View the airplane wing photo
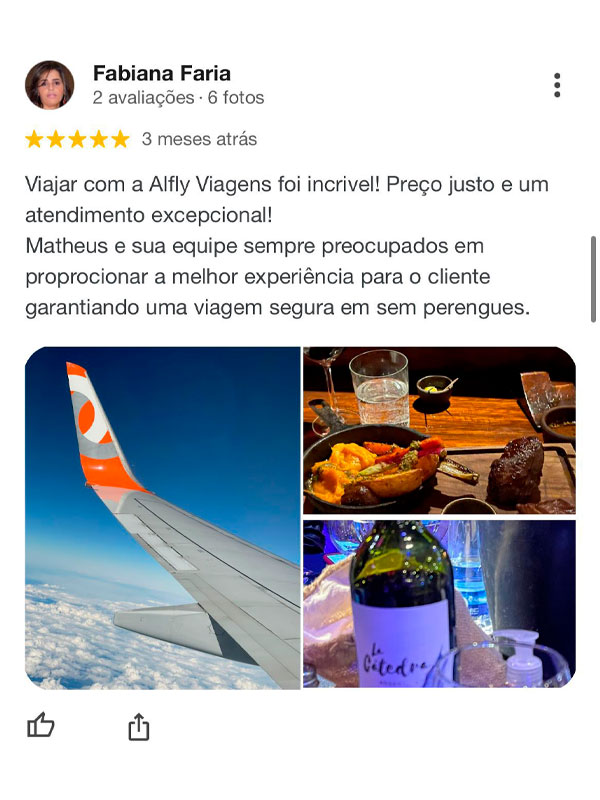Screen dimensions: 600x800 tap(163, 518)
